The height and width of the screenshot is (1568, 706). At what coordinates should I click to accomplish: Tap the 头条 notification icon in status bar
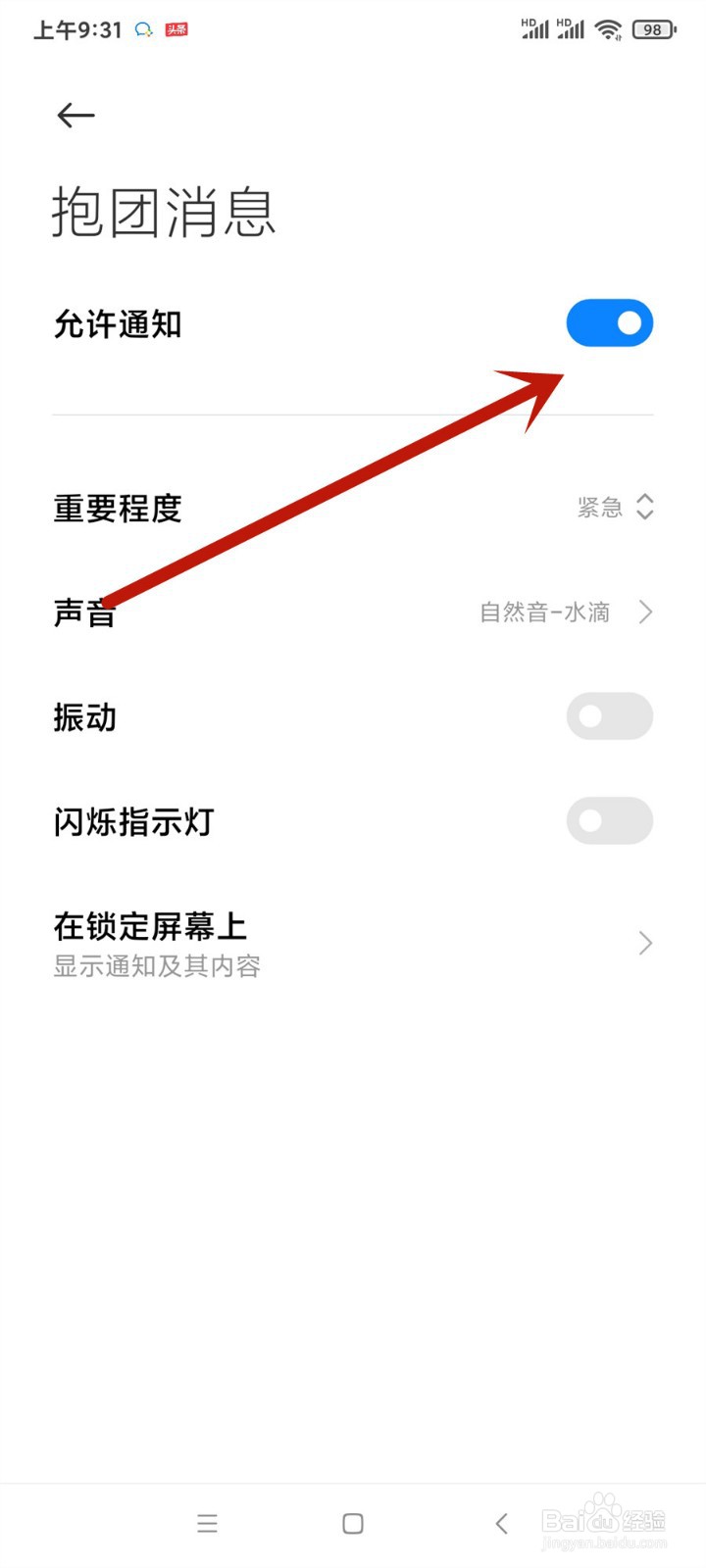[x=177, y=29]
